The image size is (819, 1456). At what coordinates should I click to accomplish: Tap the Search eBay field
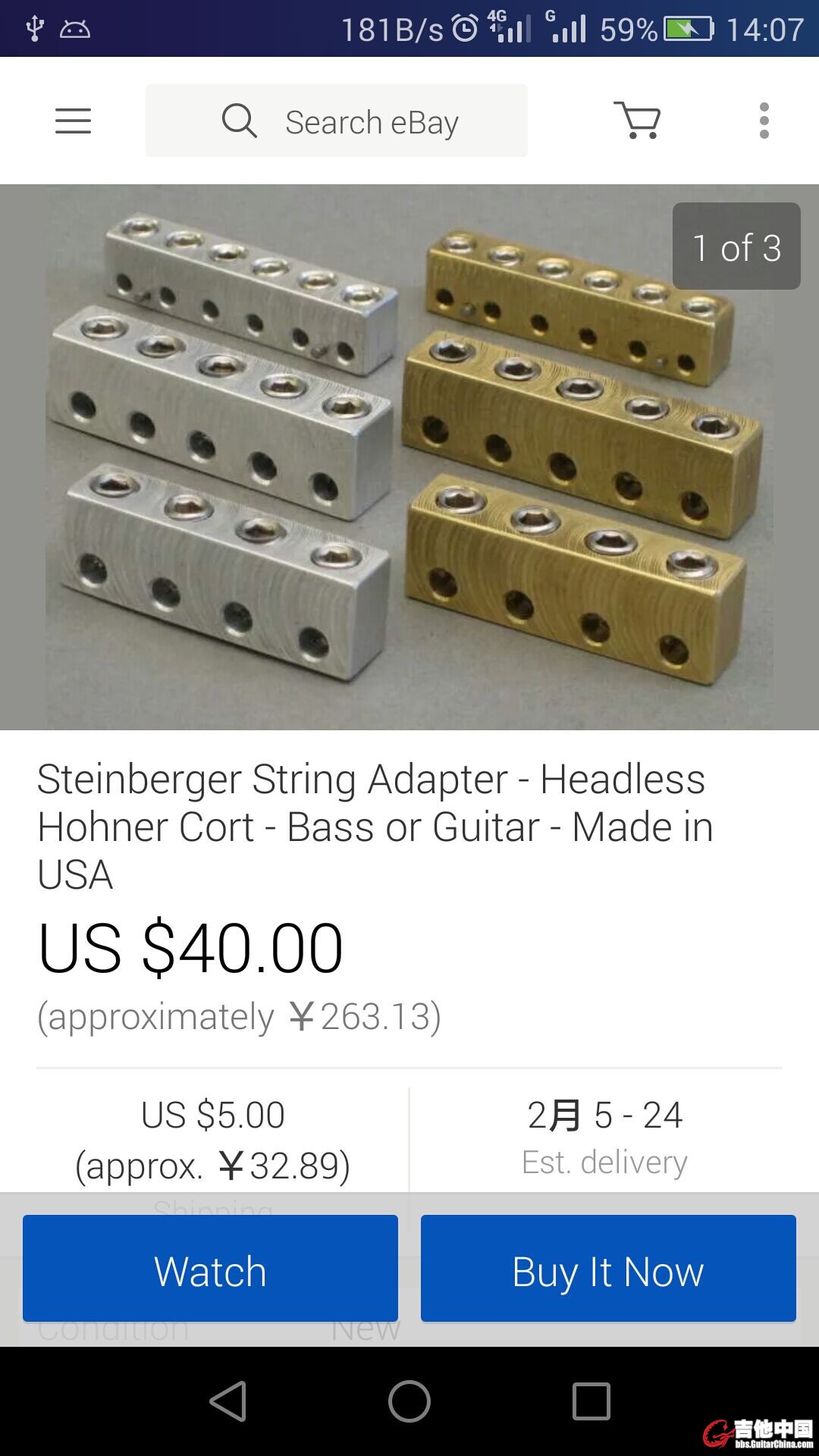click(x=337, y=121)
